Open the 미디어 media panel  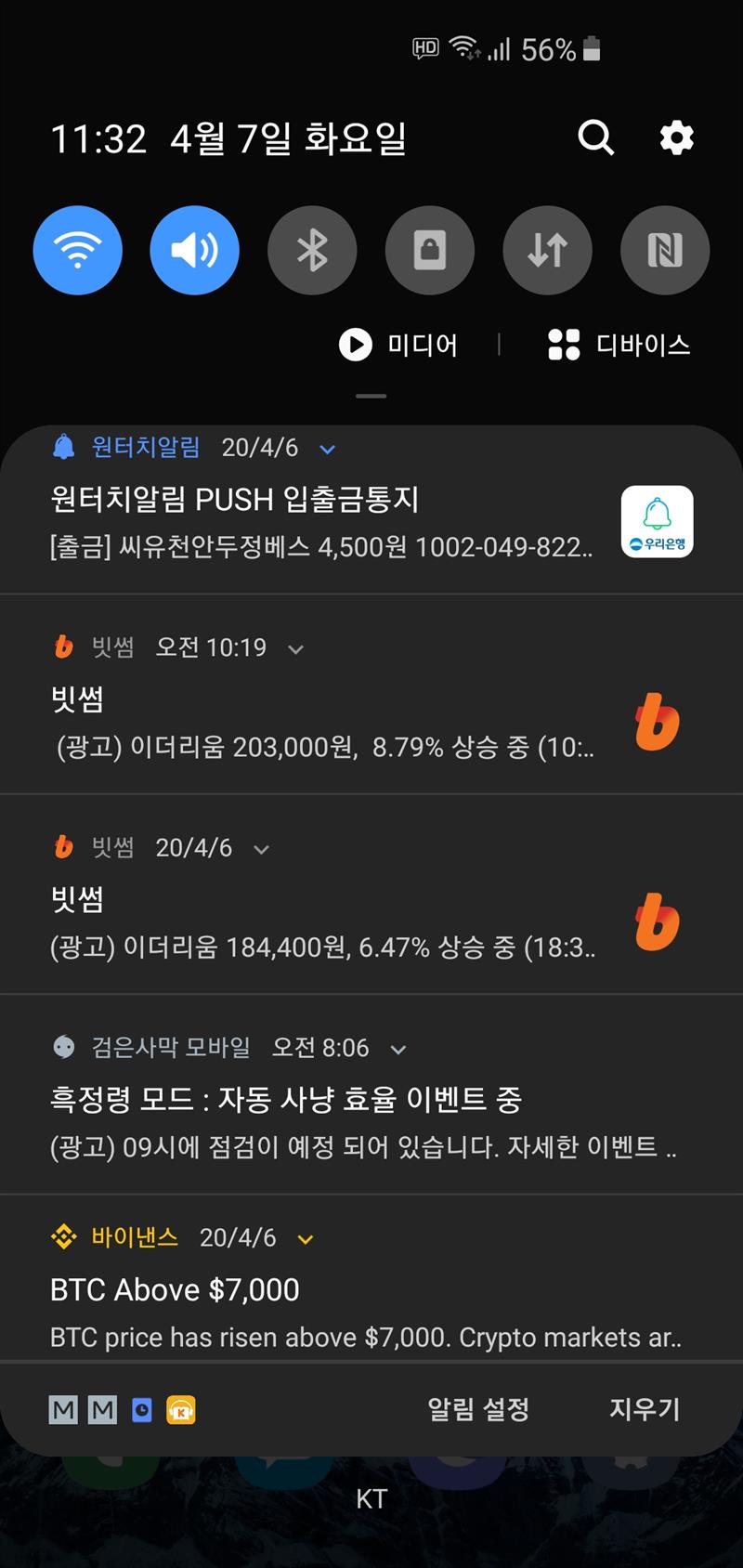[398, 345]
